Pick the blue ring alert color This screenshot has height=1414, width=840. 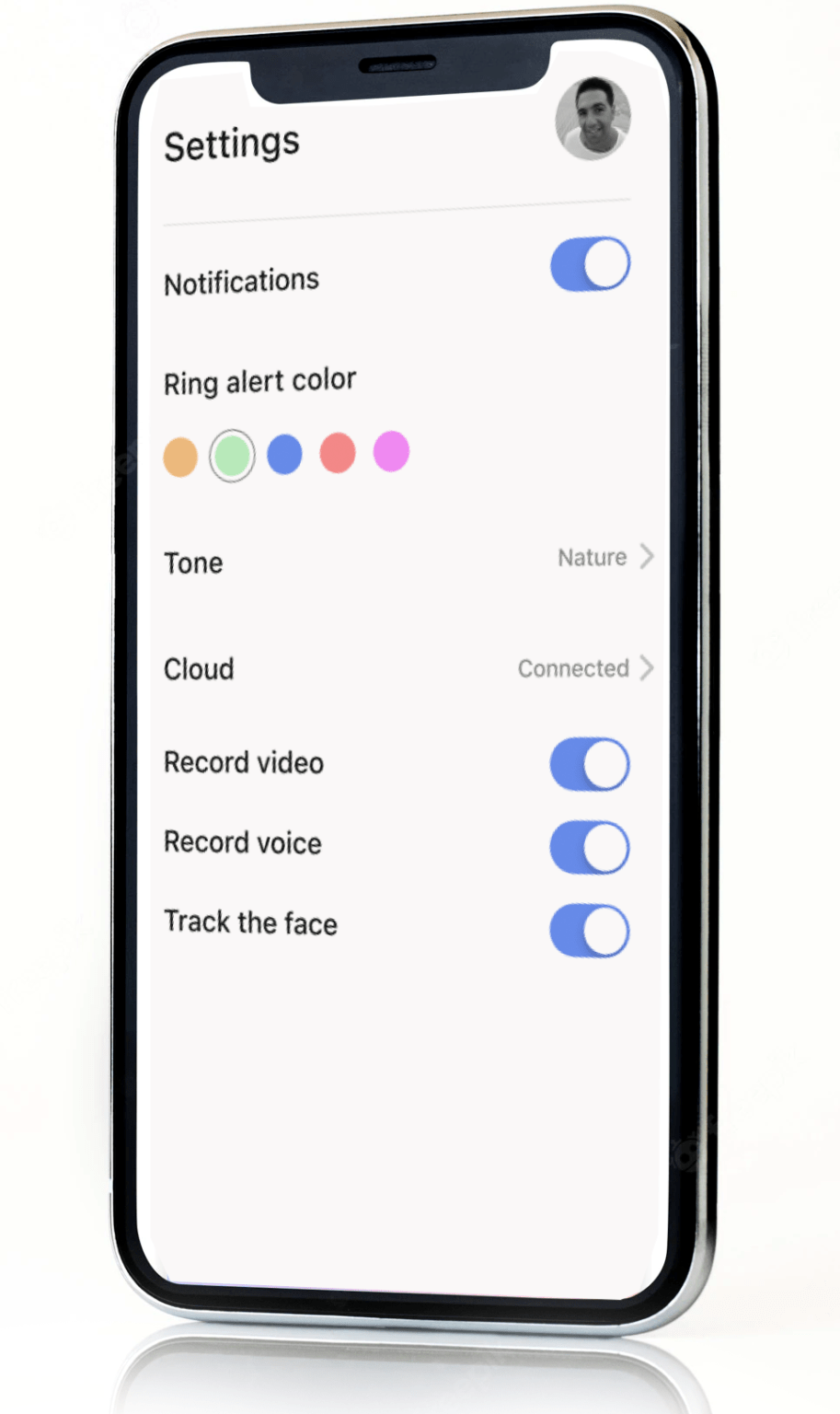pyautogui.click(x=284, y=454)
